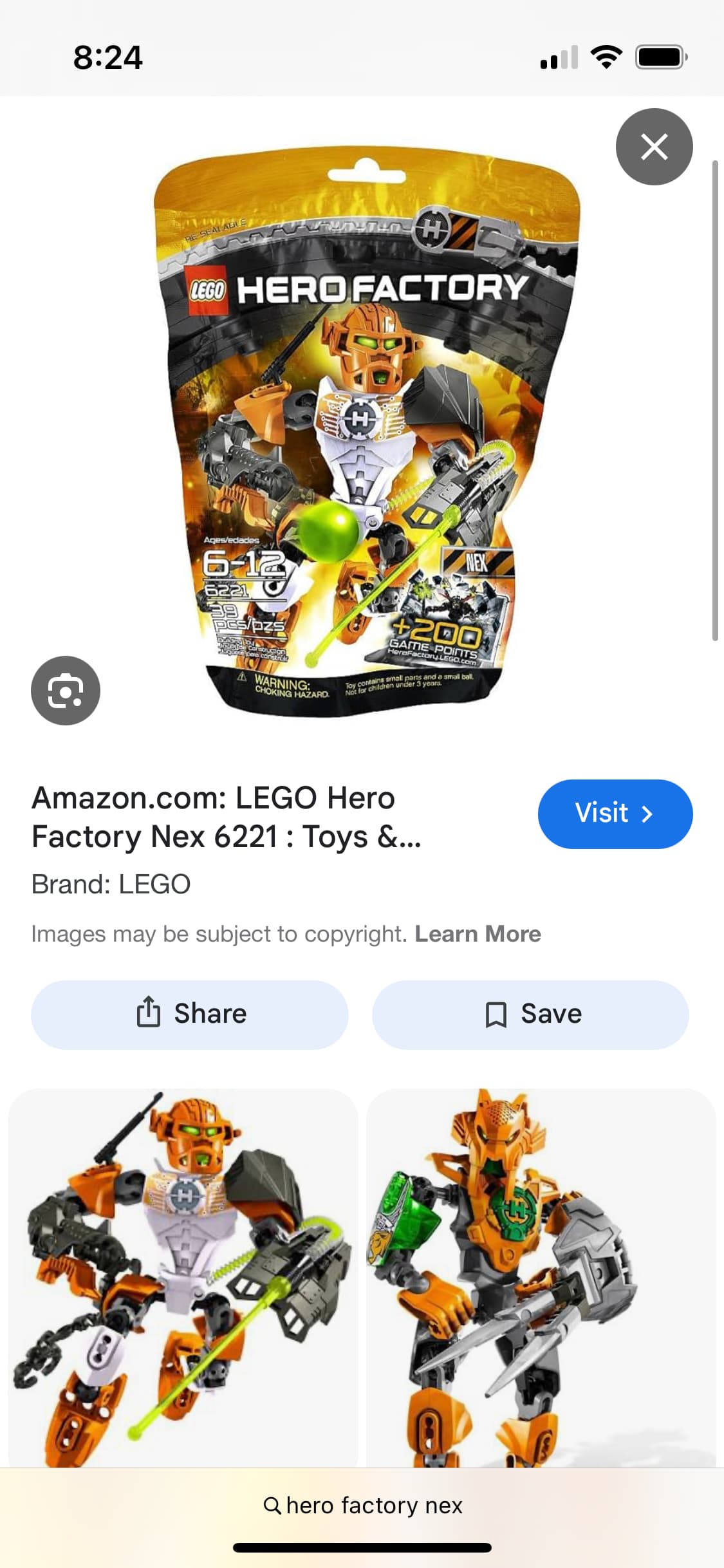
Task: Save this image to collections
Action: tap(531, 1014)
